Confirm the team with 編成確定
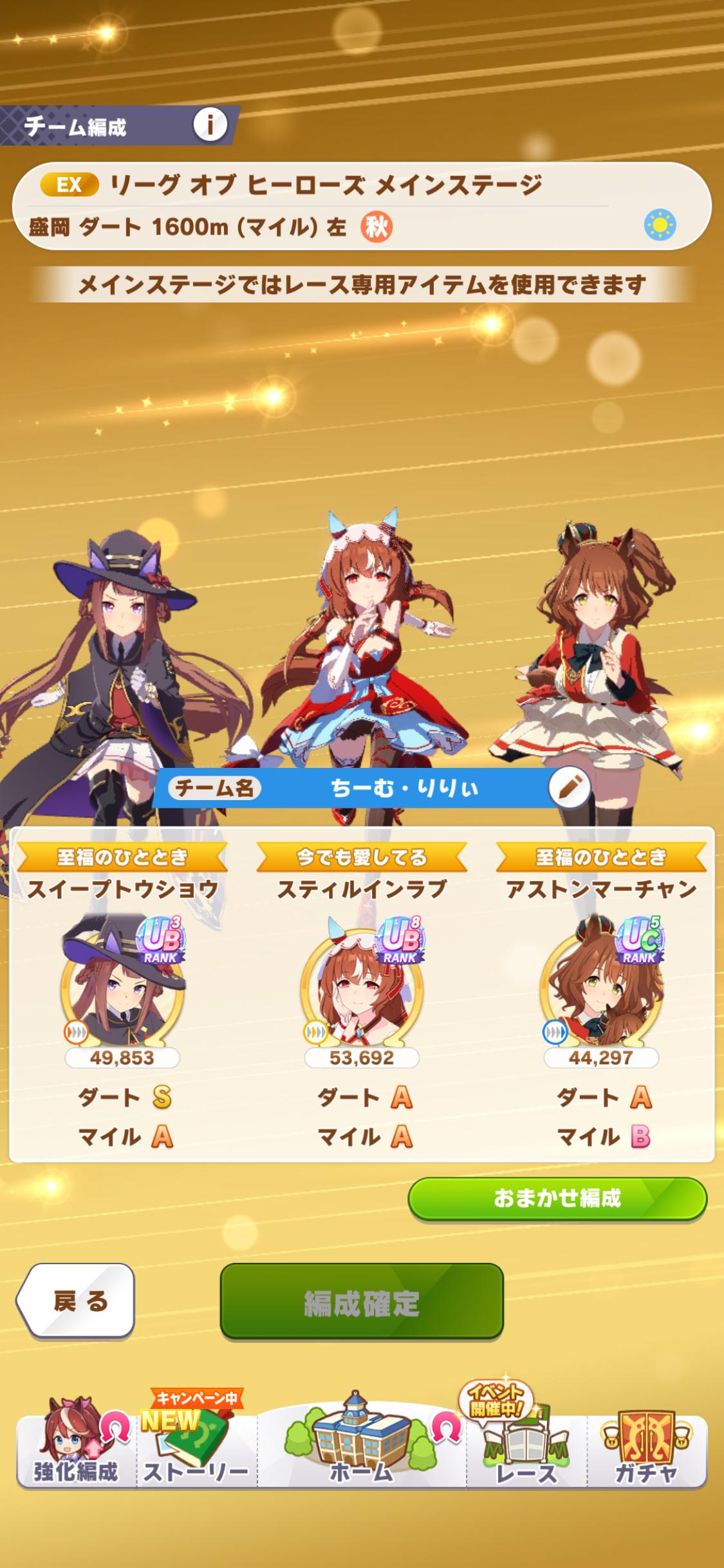Image resolution: width=724 pixels, height=1568 pixels. coord(362,1302)
